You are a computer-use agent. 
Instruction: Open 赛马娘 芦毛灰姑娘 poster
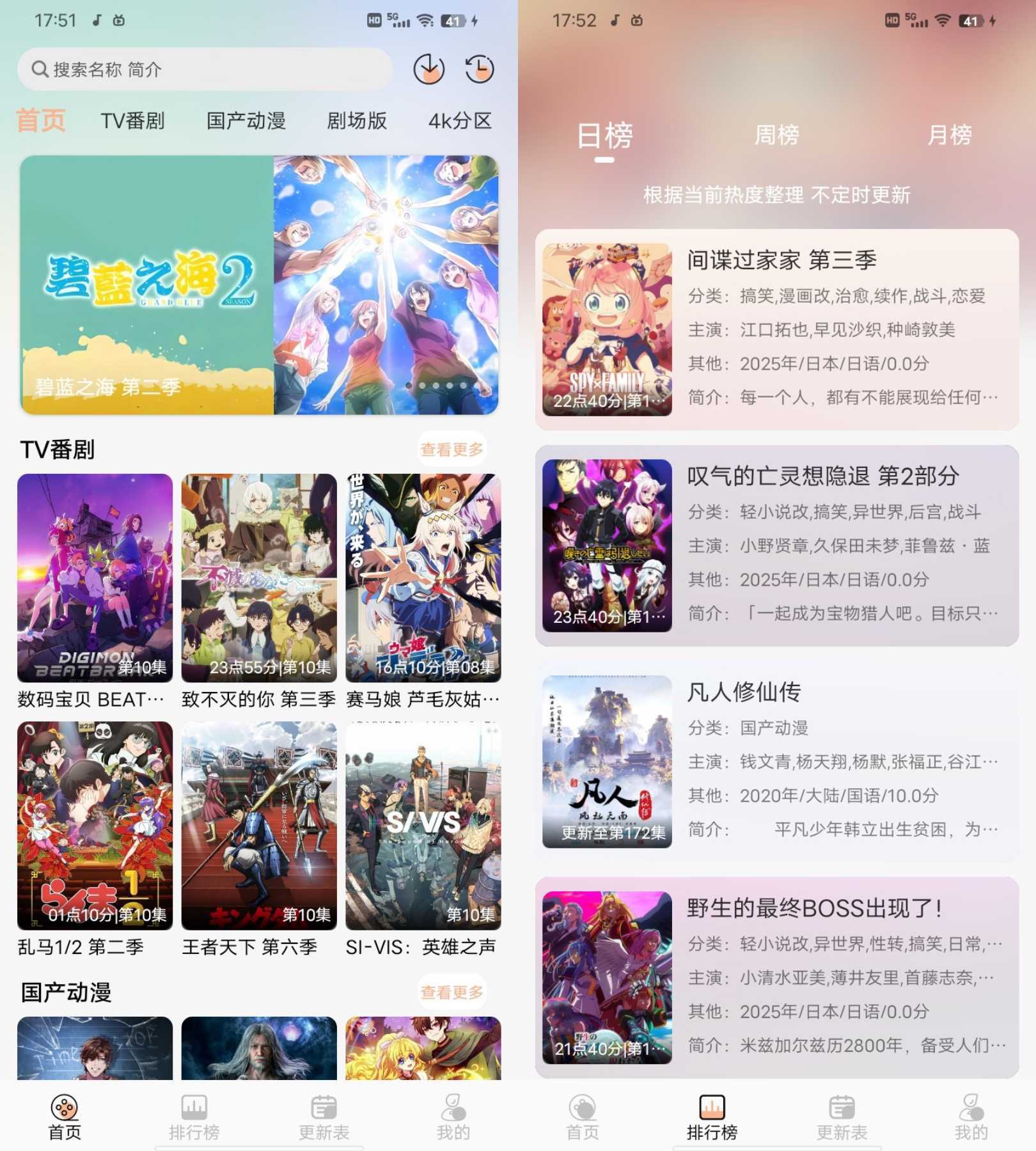click(423, 577)
